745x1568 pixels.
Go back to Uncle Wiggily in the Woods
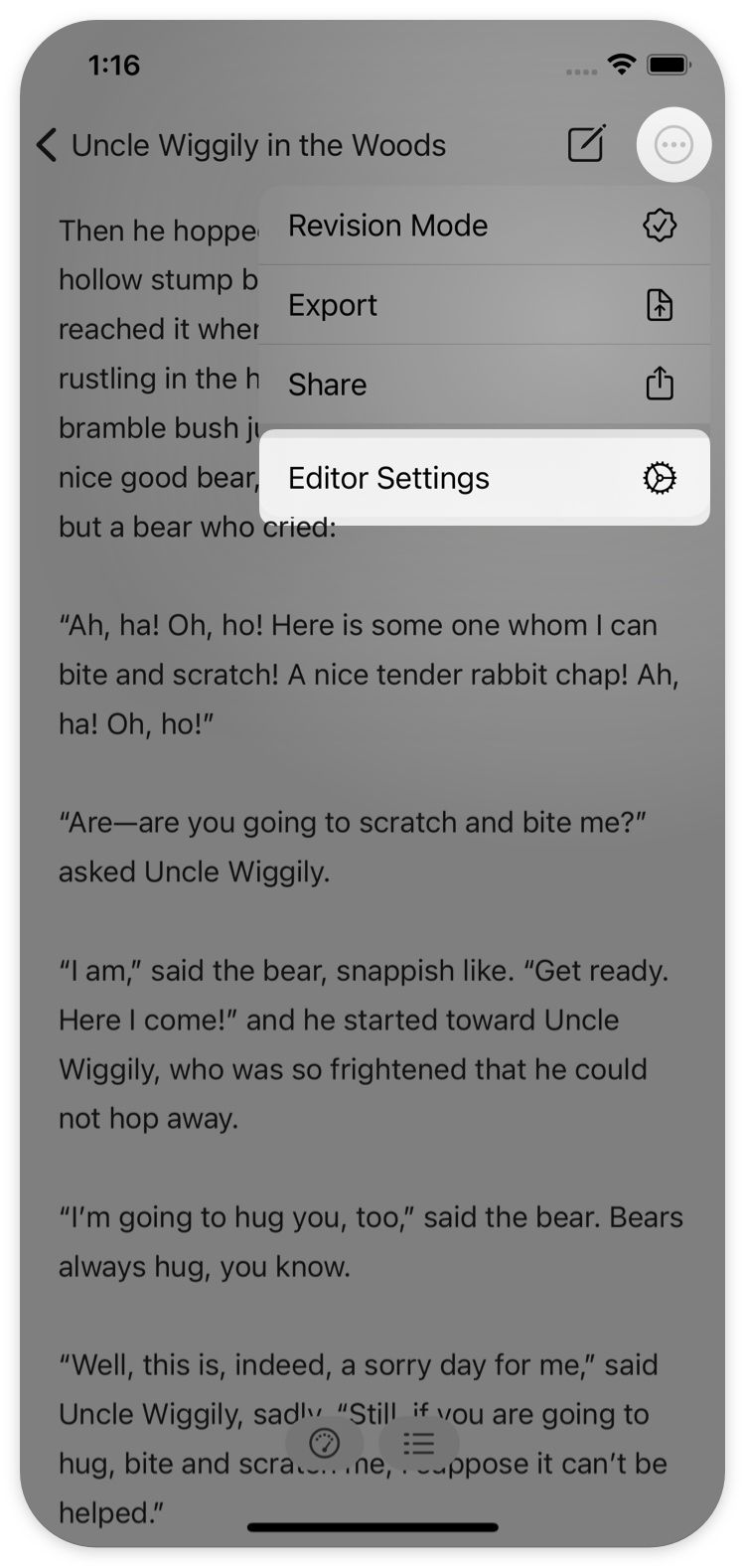click(x=240, y=145)
